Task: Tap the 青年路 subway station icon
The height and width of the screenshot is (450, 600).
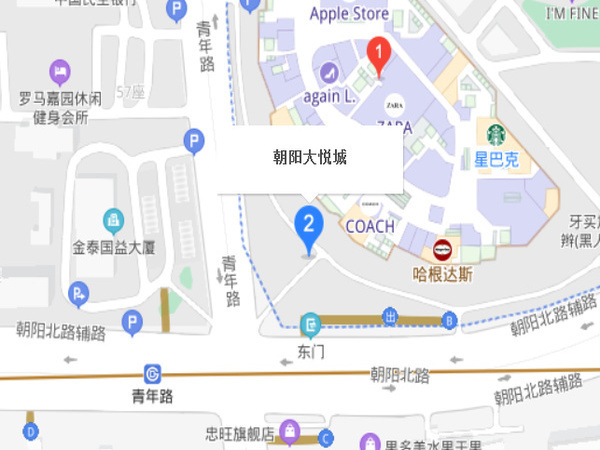Action: (152, 374)
